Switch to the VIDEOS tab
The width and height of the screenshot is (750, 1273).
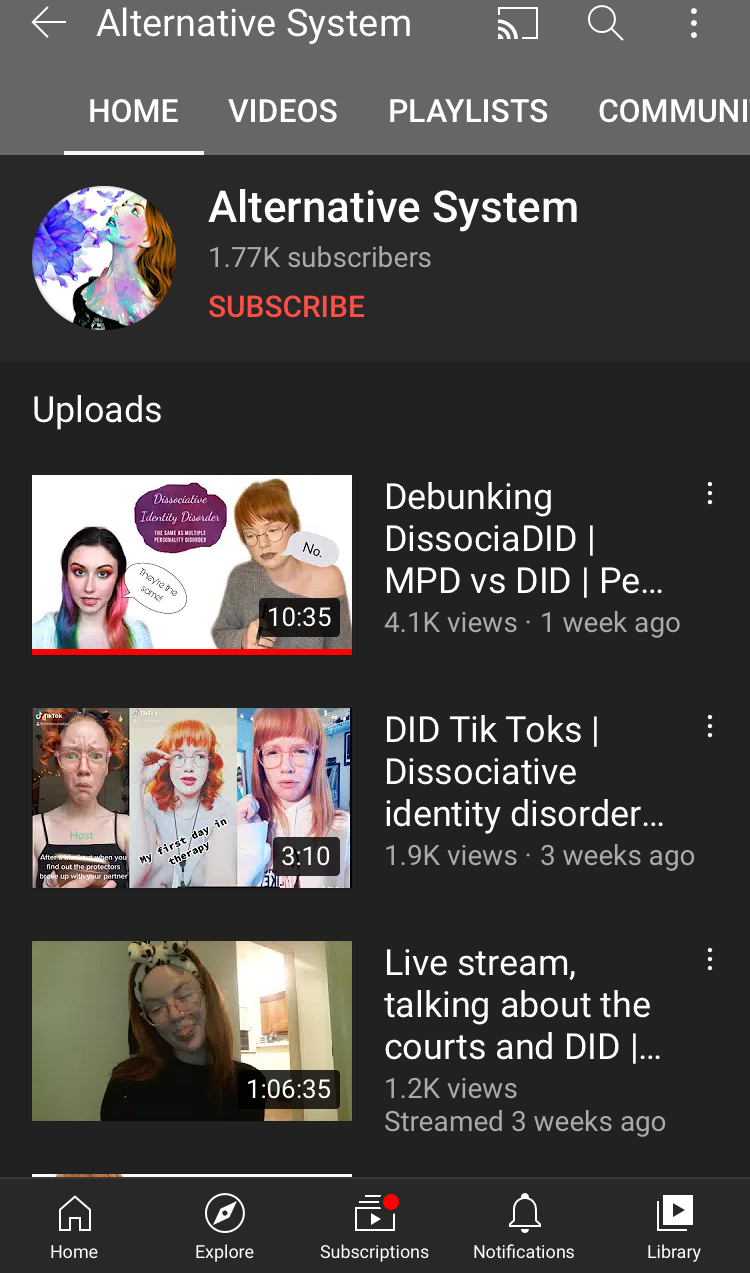[283, 111]
